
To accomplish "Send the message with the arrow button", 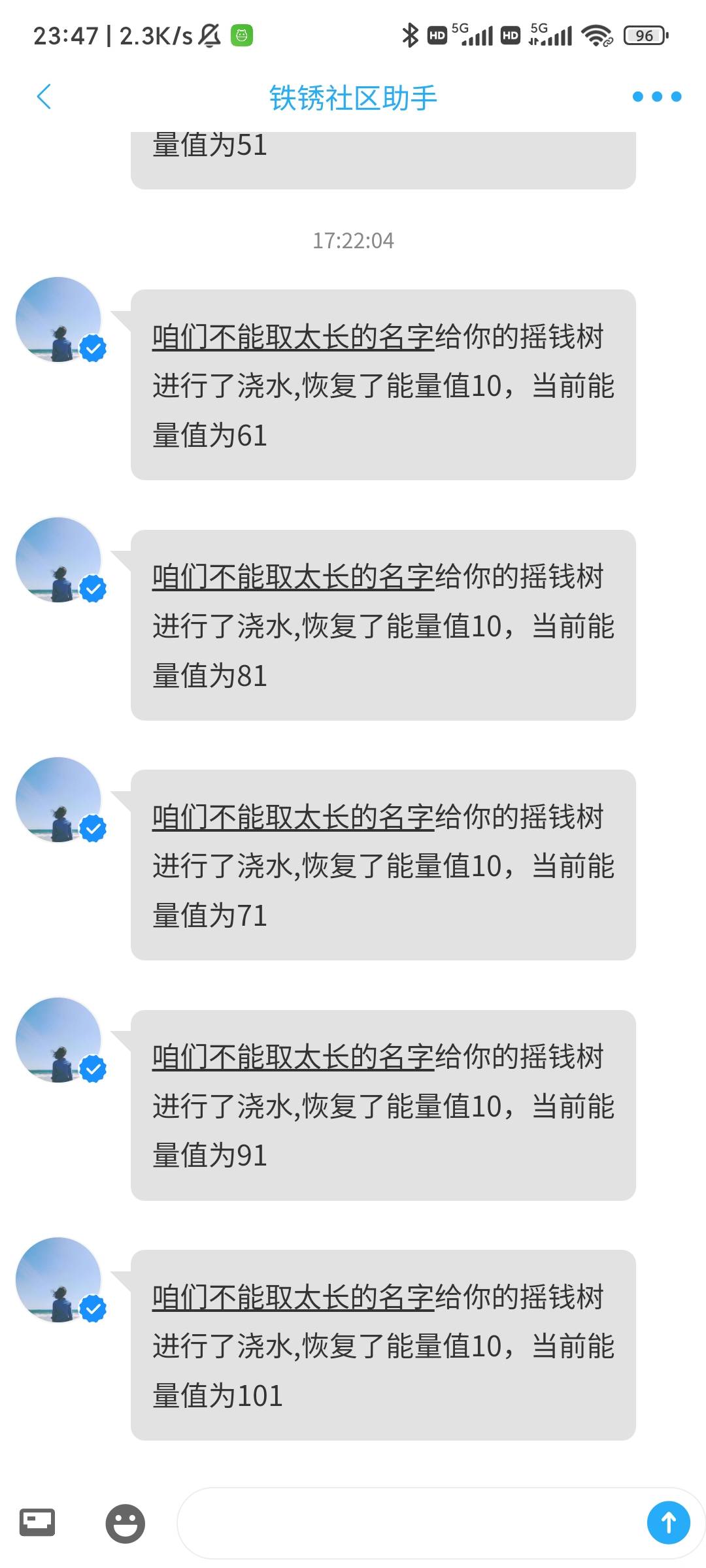I will [x=668, y=1523].
